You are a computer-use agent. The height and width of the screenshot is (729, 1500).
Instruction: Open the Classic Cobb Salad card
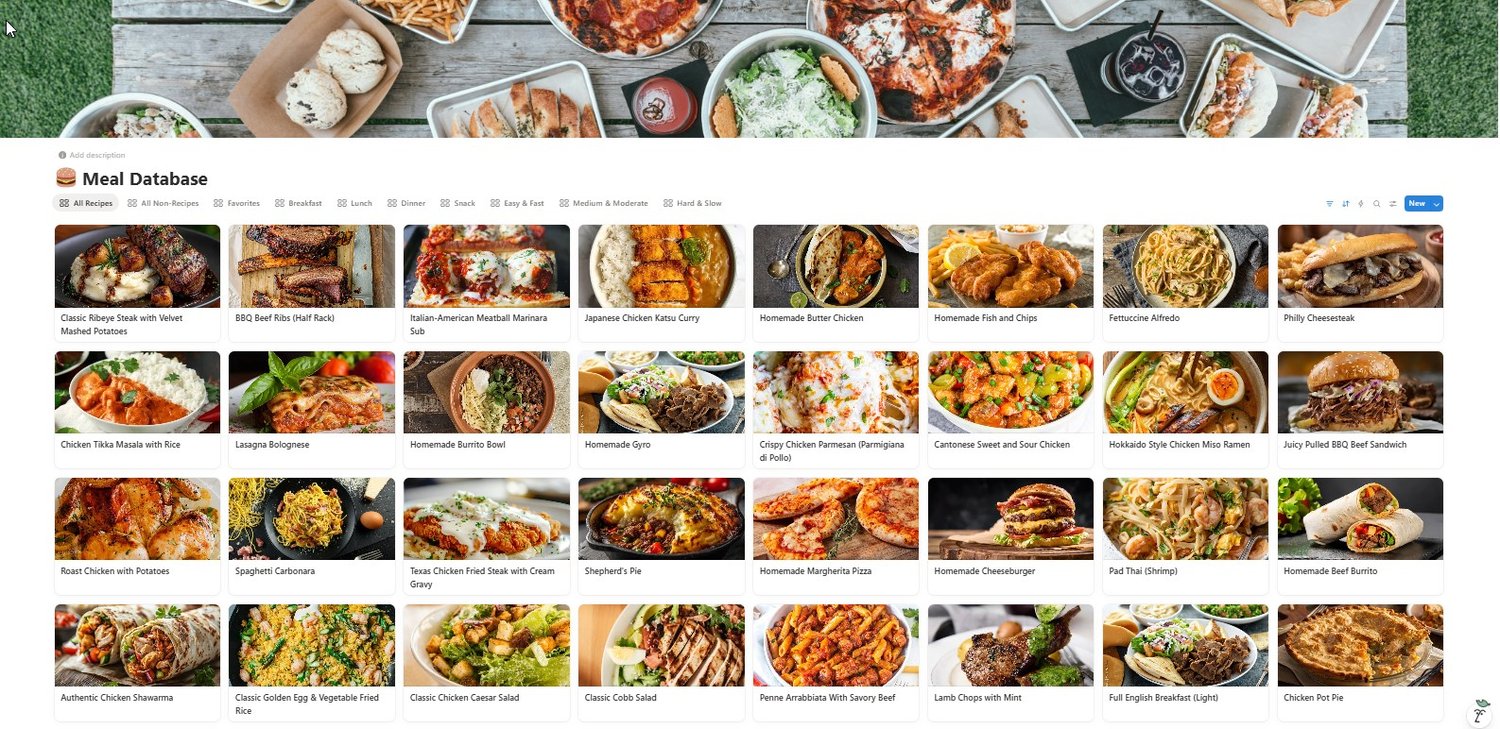point(661,660)
